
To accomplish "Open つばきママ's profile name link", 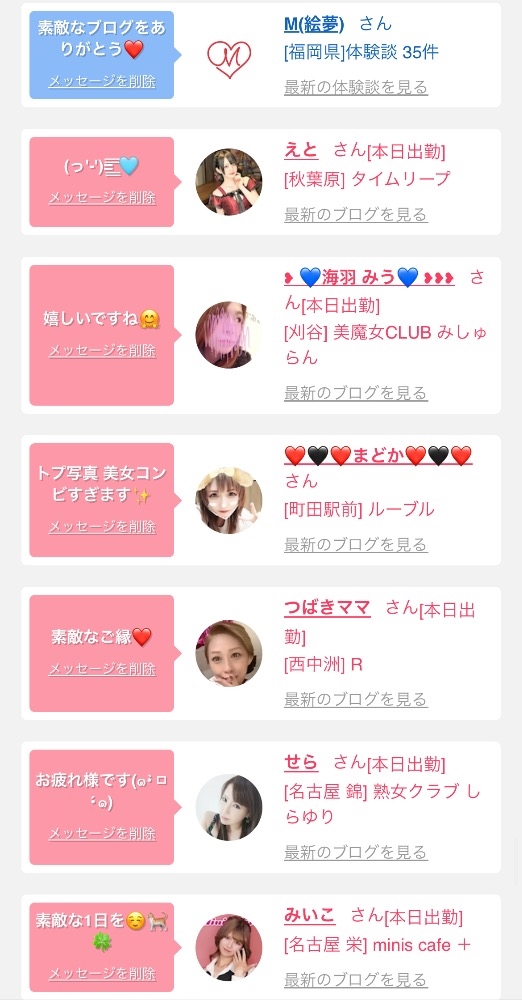I will click(x=327, y=608).
